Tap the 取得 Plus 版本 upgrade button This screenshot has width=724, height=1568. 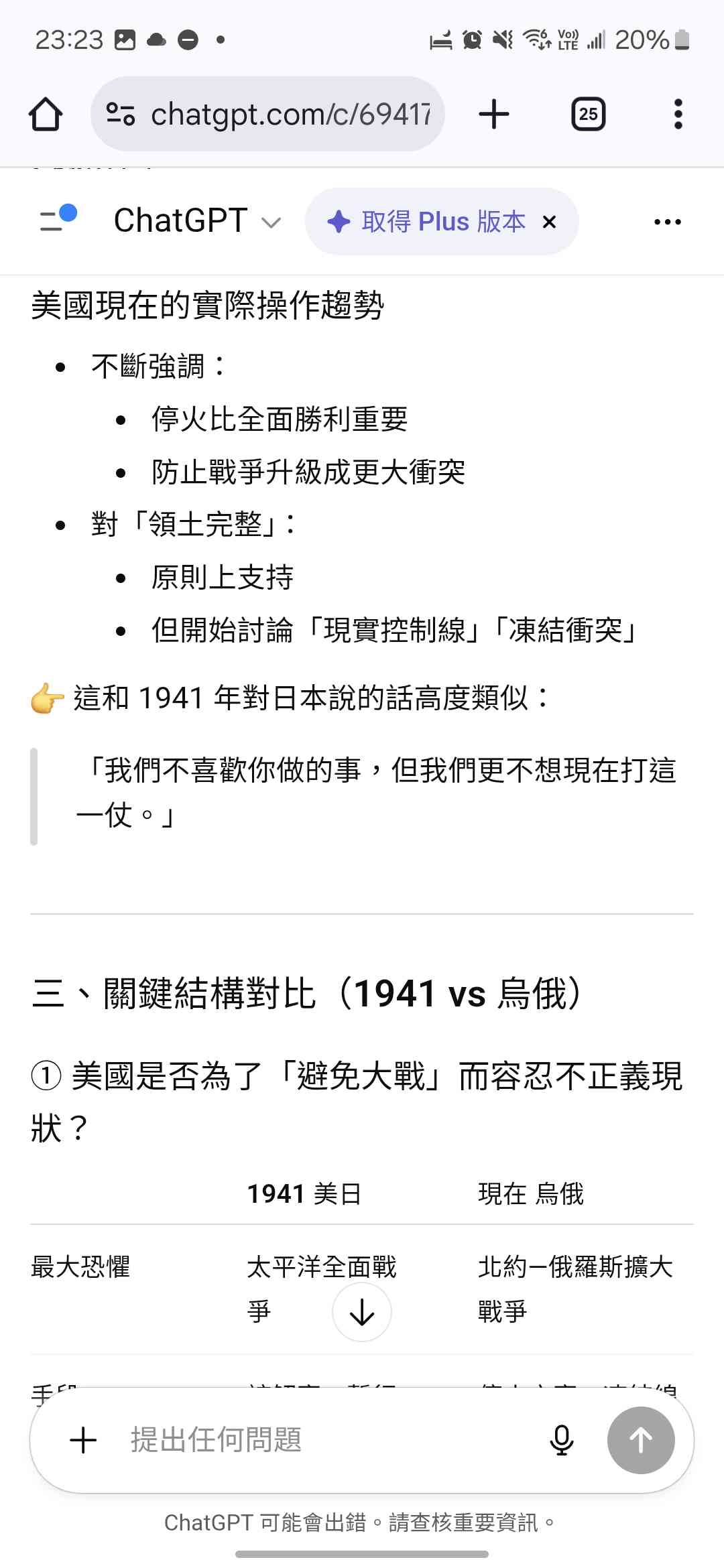(426, 222)
